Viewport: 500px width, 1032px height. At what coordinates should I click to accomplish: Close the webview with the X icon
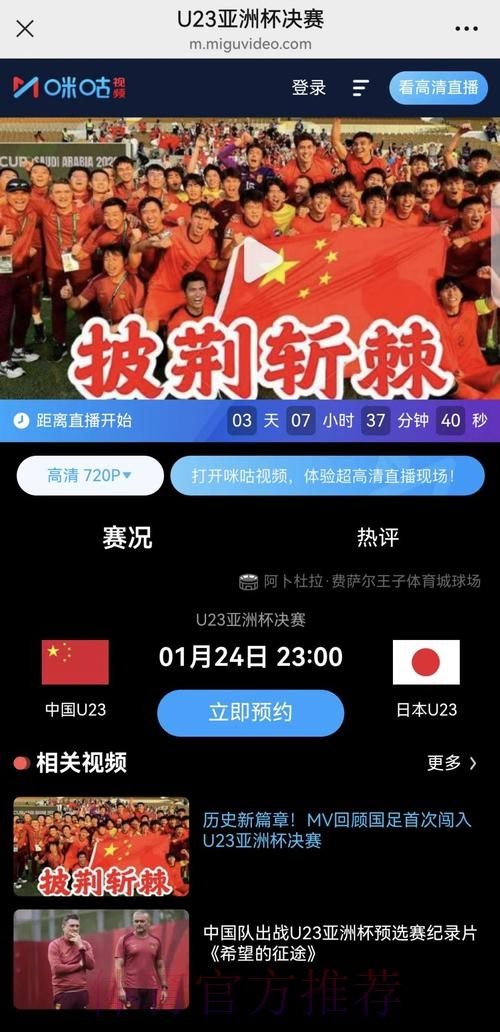click(25, 29)
